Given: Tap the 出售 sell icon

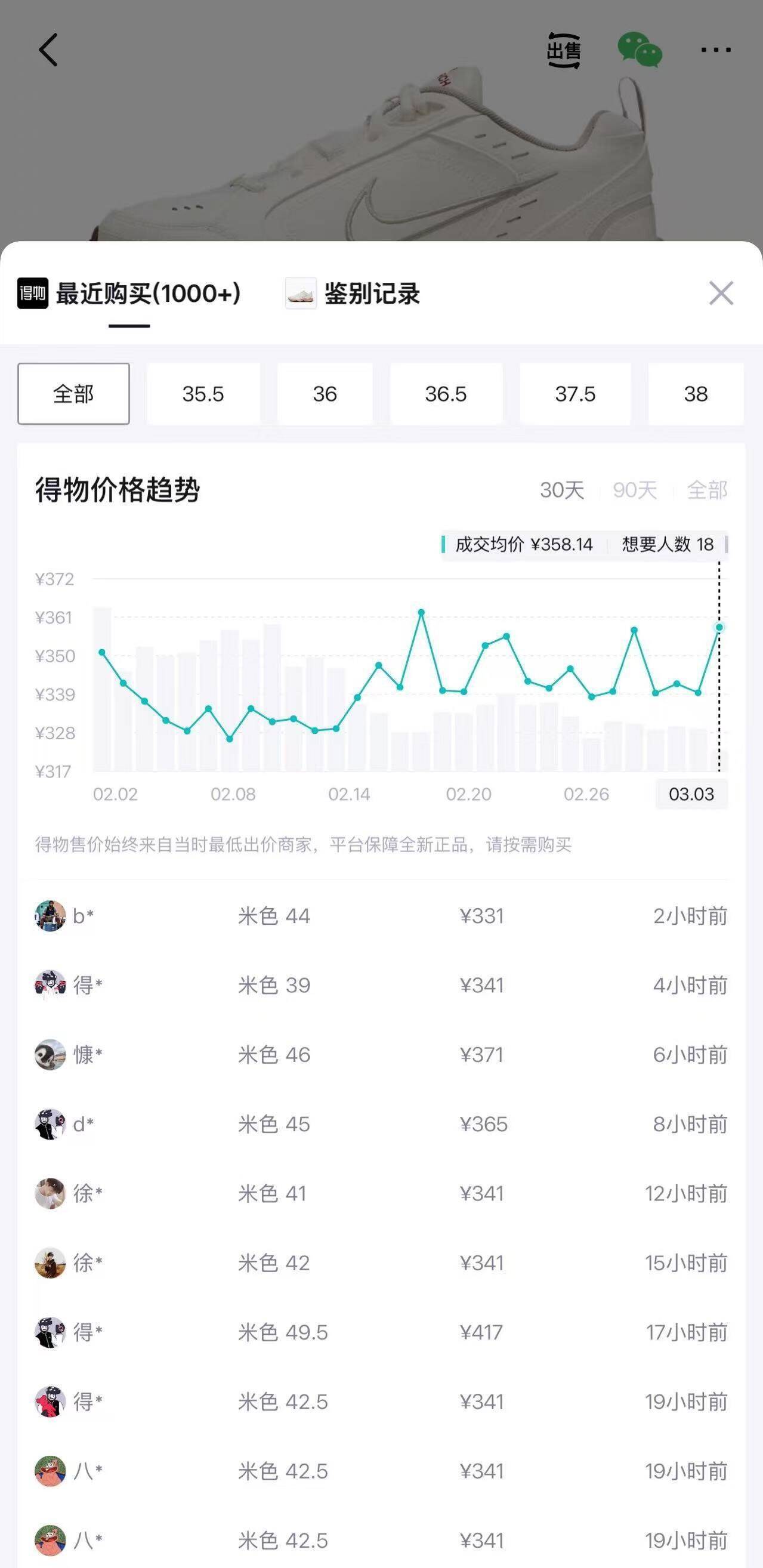Looking at the screenshot, I should (x=563, y=51).
